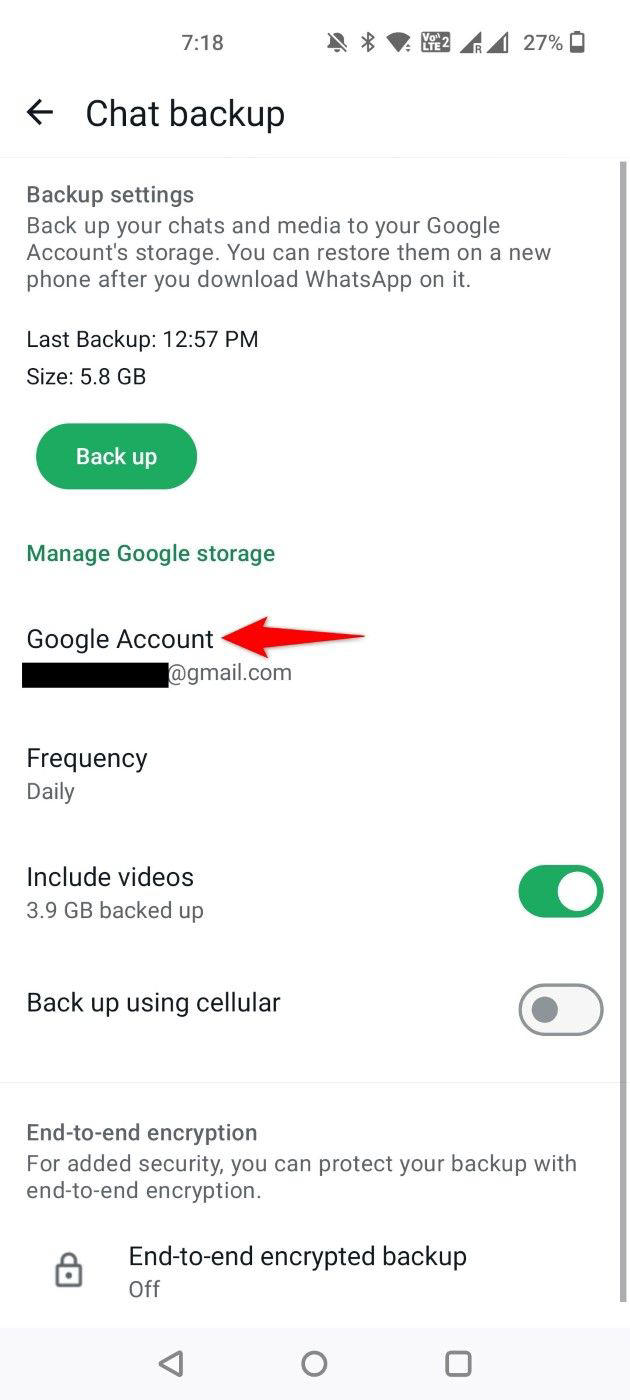Tap the green Back up button
The image size is (630, 1400).
(x=116, y=456)
